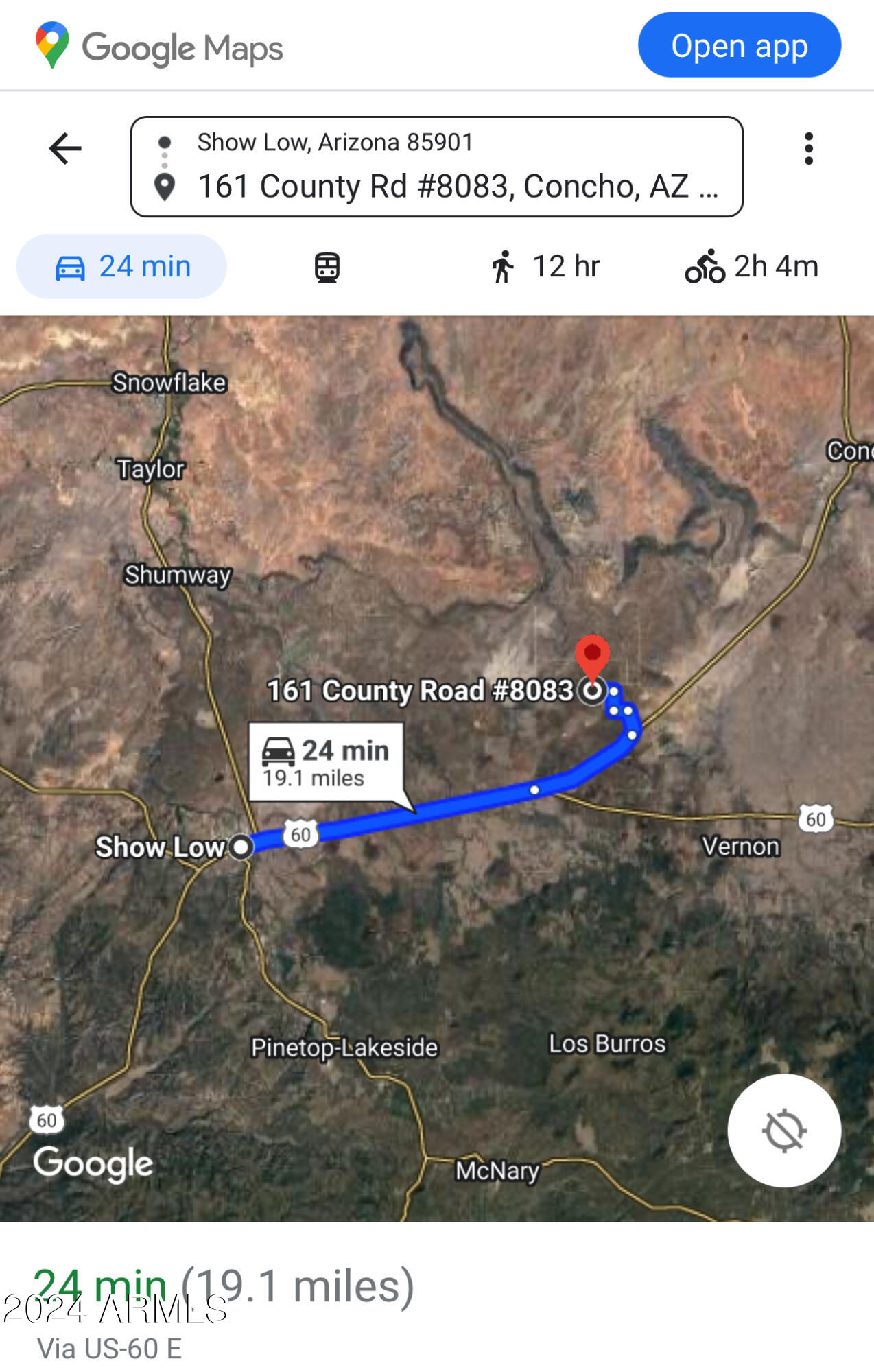The image size is (874, 1372).
Task: Tap the Open app button
Action: tap(739, 45)
